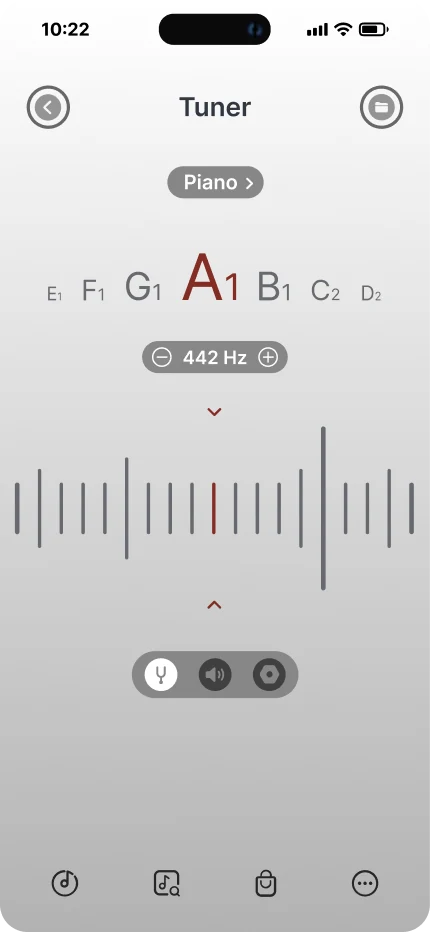Screen dimensions: 430x932
Task: Switch to tuning fork mode
Action: 161,674
